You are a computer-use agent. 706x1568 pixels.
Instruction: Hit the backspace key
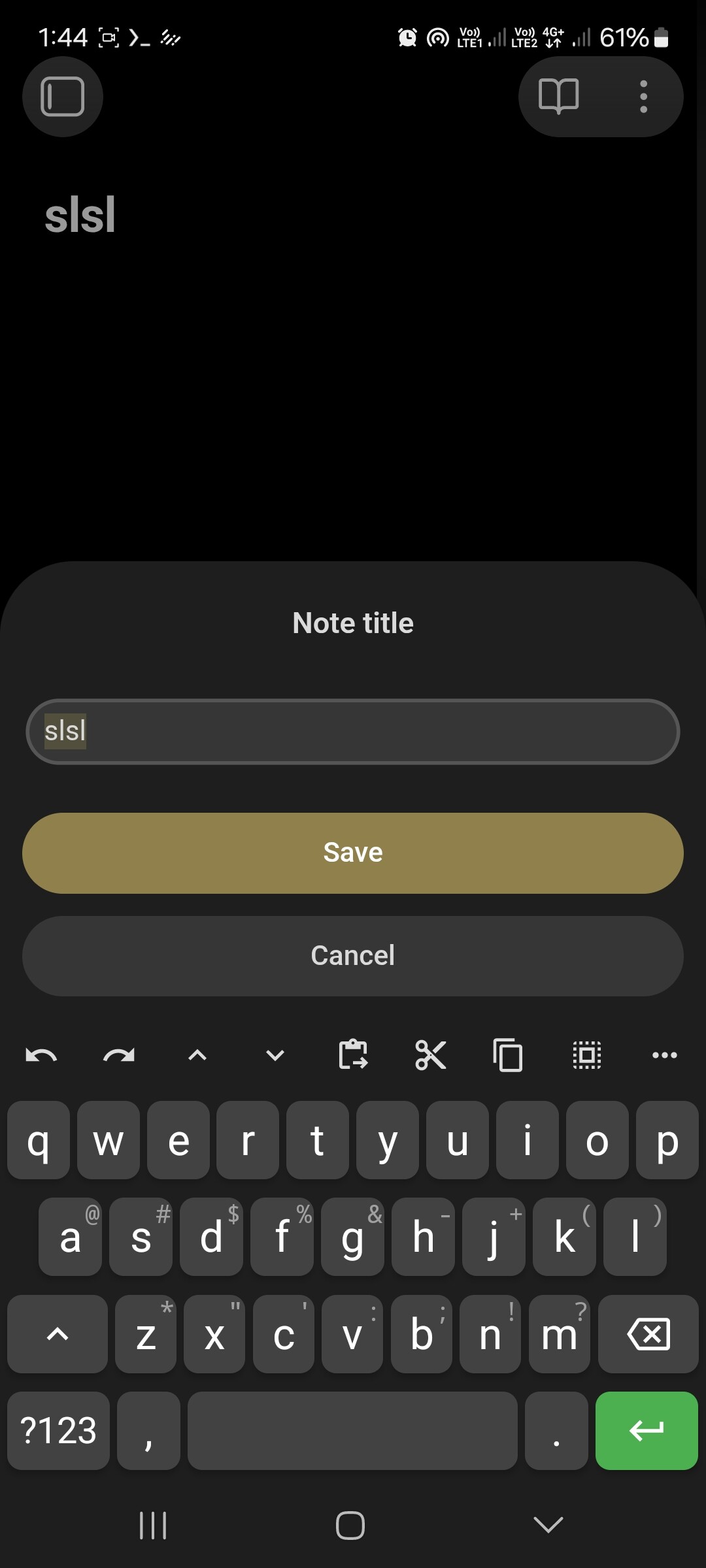point(648,1334)
